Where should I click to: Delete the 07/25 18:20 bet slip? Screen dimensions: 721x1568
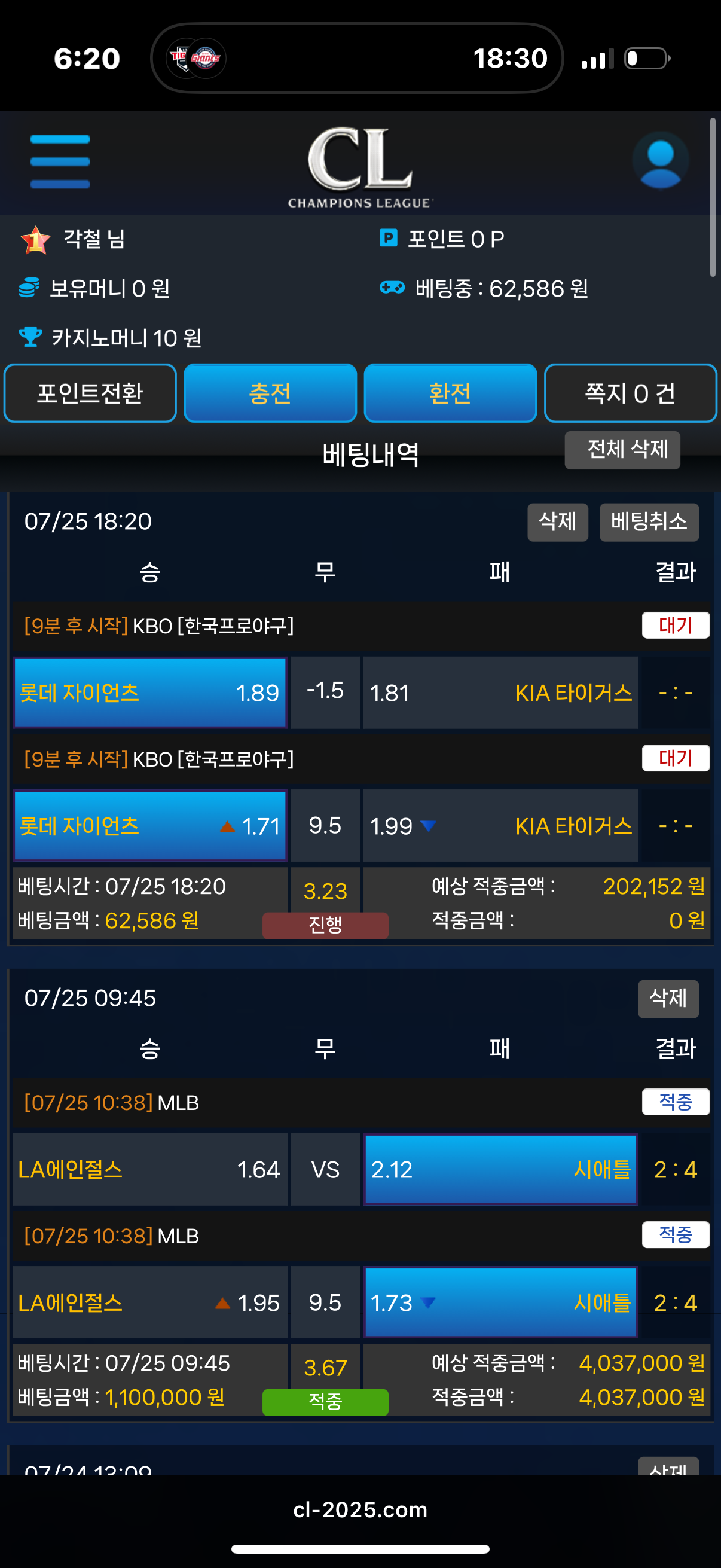pyautogui.click(x=557, y=521)
